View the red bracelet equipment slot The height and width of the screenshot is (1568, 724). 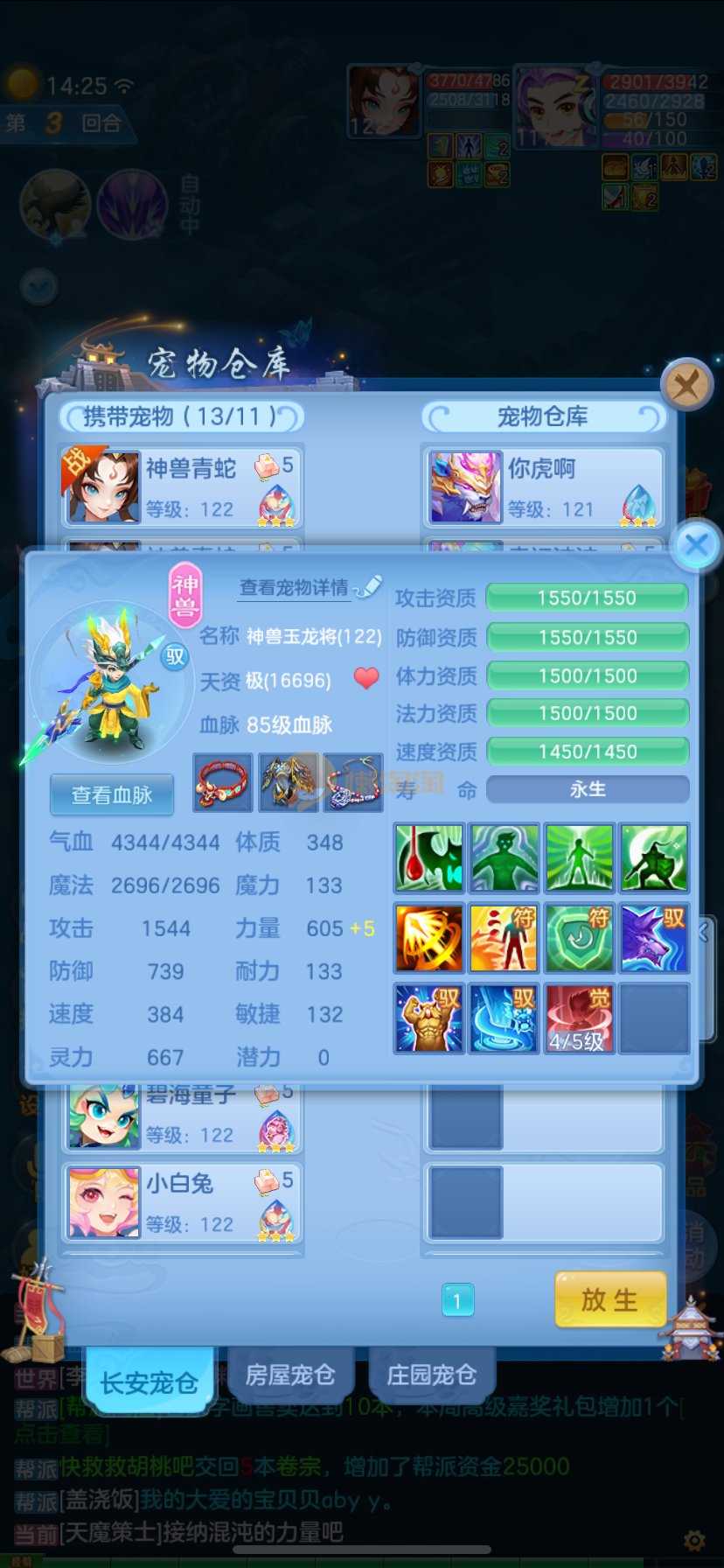[223, 782]
